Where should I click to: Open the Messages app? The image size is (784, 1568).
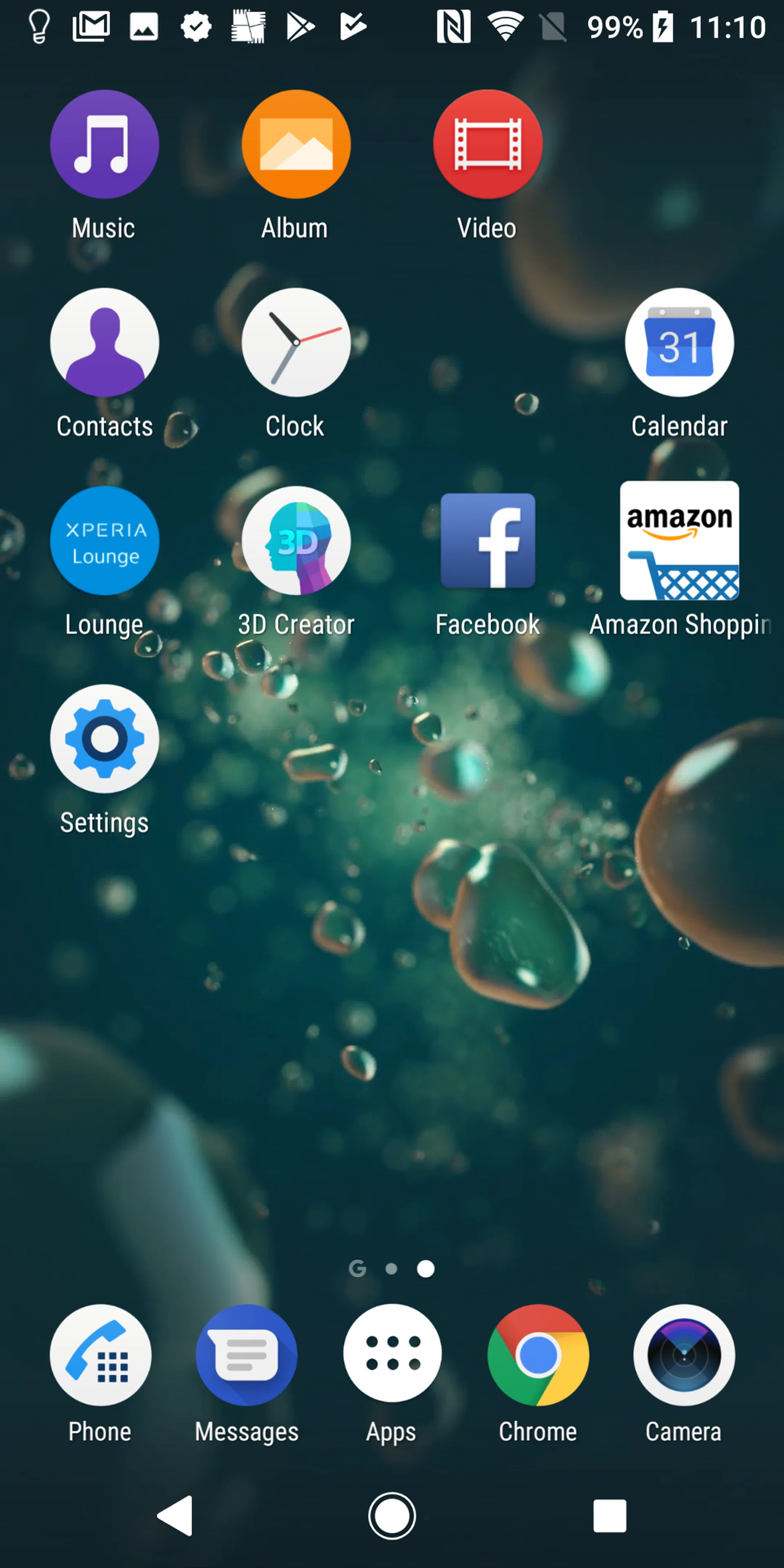[247, 1355]
